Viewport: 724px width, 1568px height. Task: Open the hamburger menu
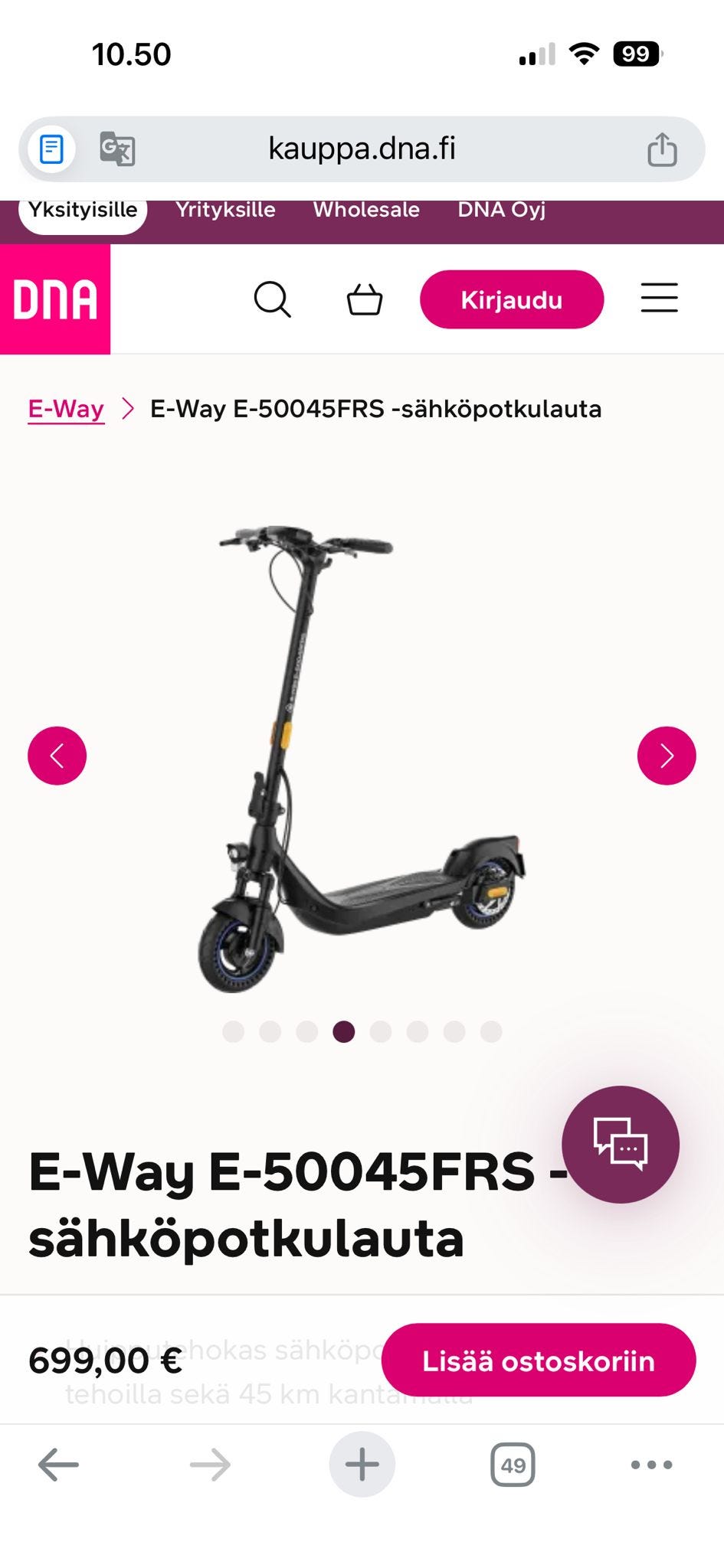tap(659, 298)
